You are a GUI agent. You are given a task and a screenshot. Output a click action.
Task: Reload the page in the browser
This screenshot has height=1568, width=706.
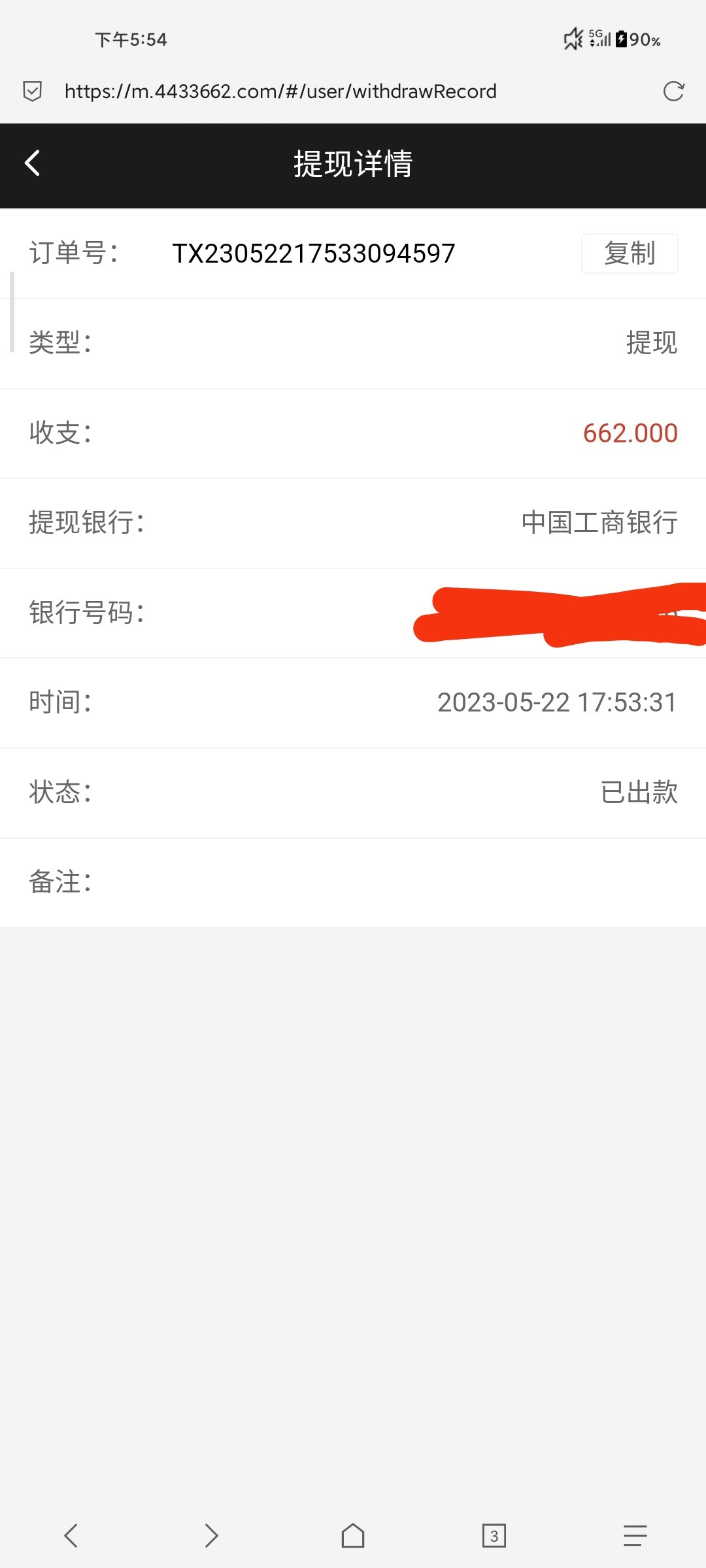pos(673,91)
